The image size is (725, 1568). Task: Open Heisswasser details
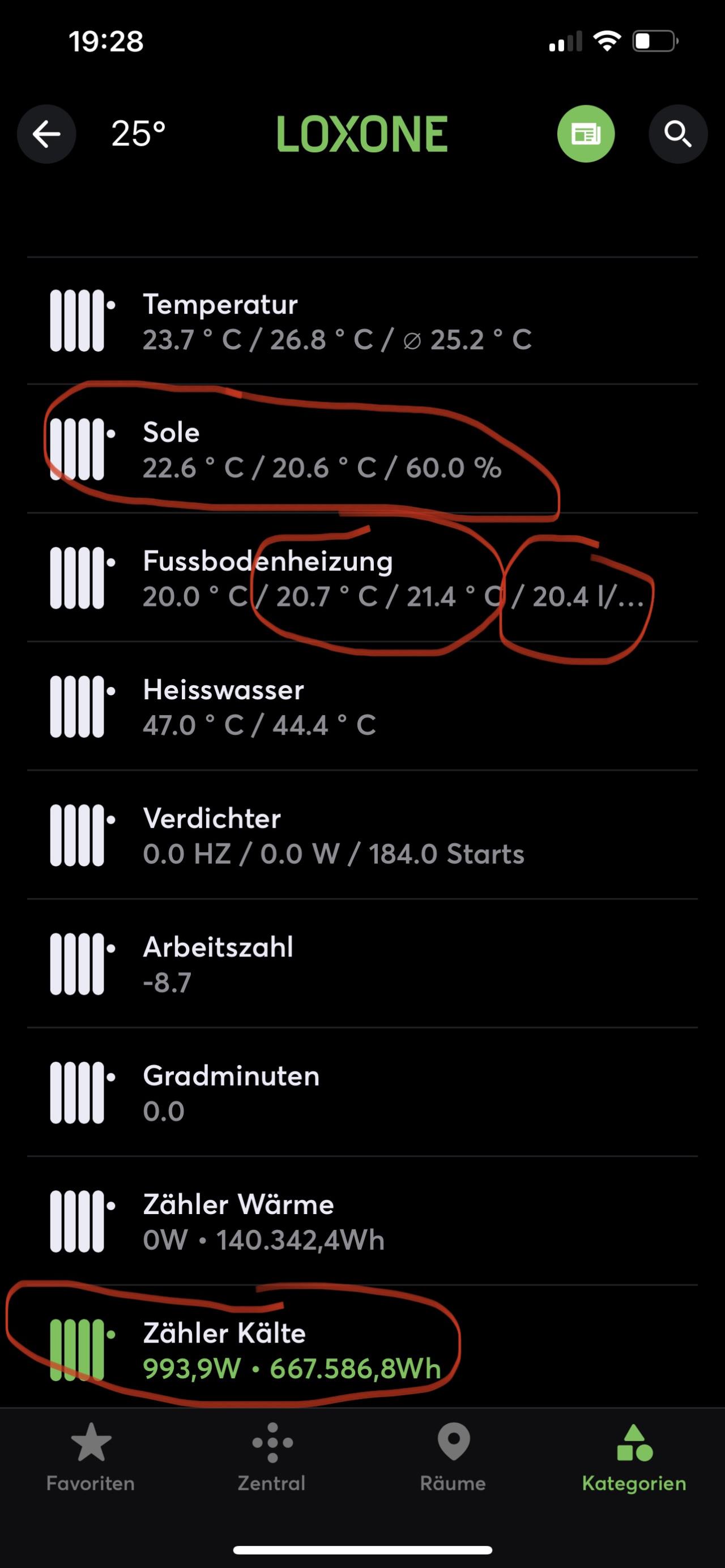point(362,706)
